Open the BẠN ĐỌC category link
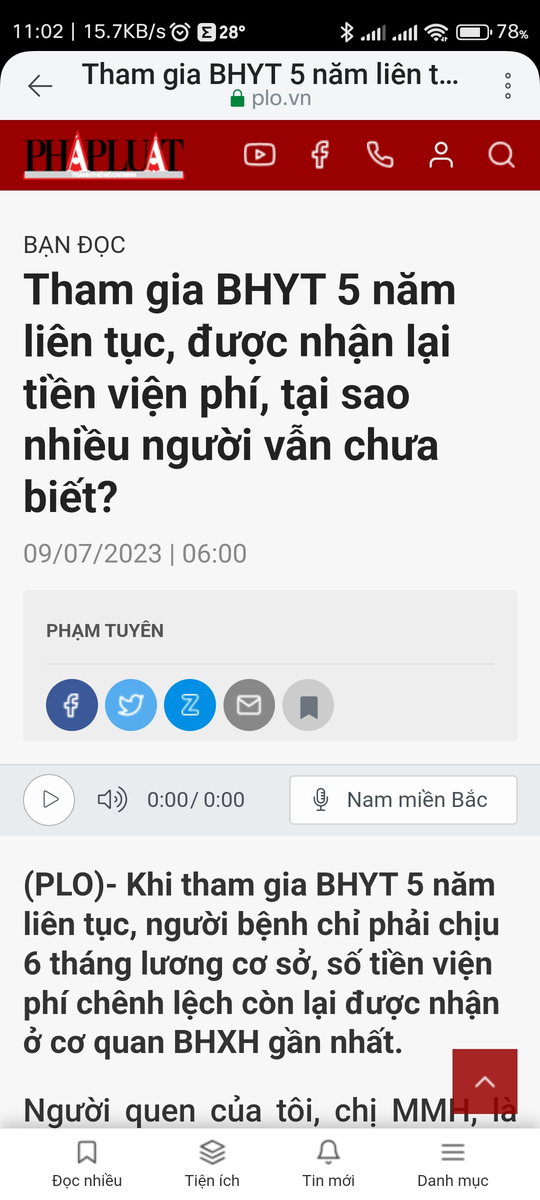Screen dimensions: 540x1200 click(x=75, y=245)
